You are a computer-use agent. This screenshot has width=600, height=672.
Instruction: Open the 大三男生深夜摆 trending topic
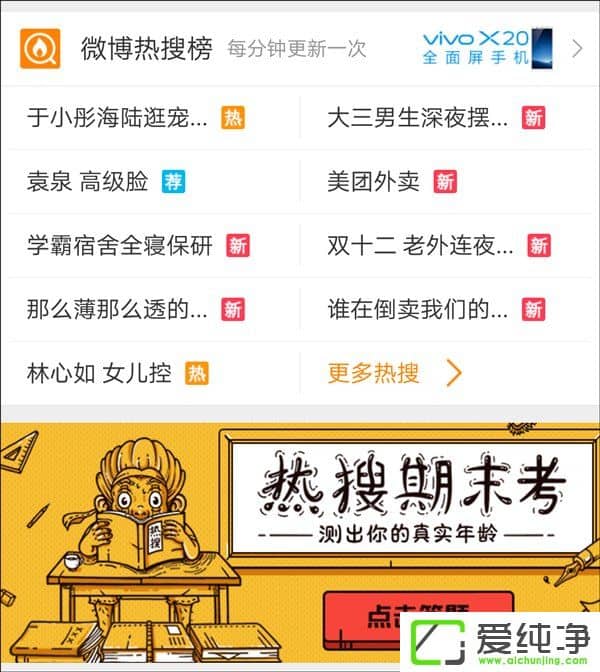pyautogui.click(x=418, y=118)
